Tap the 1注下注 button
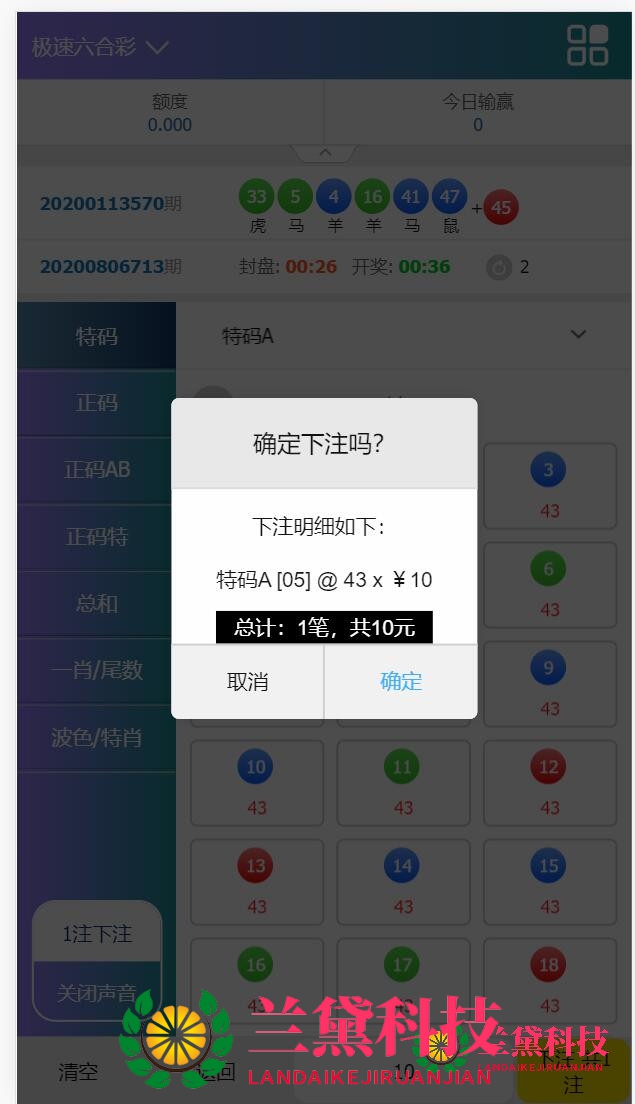The height and width of the screenshot is (1104, 635). (97, 933)
